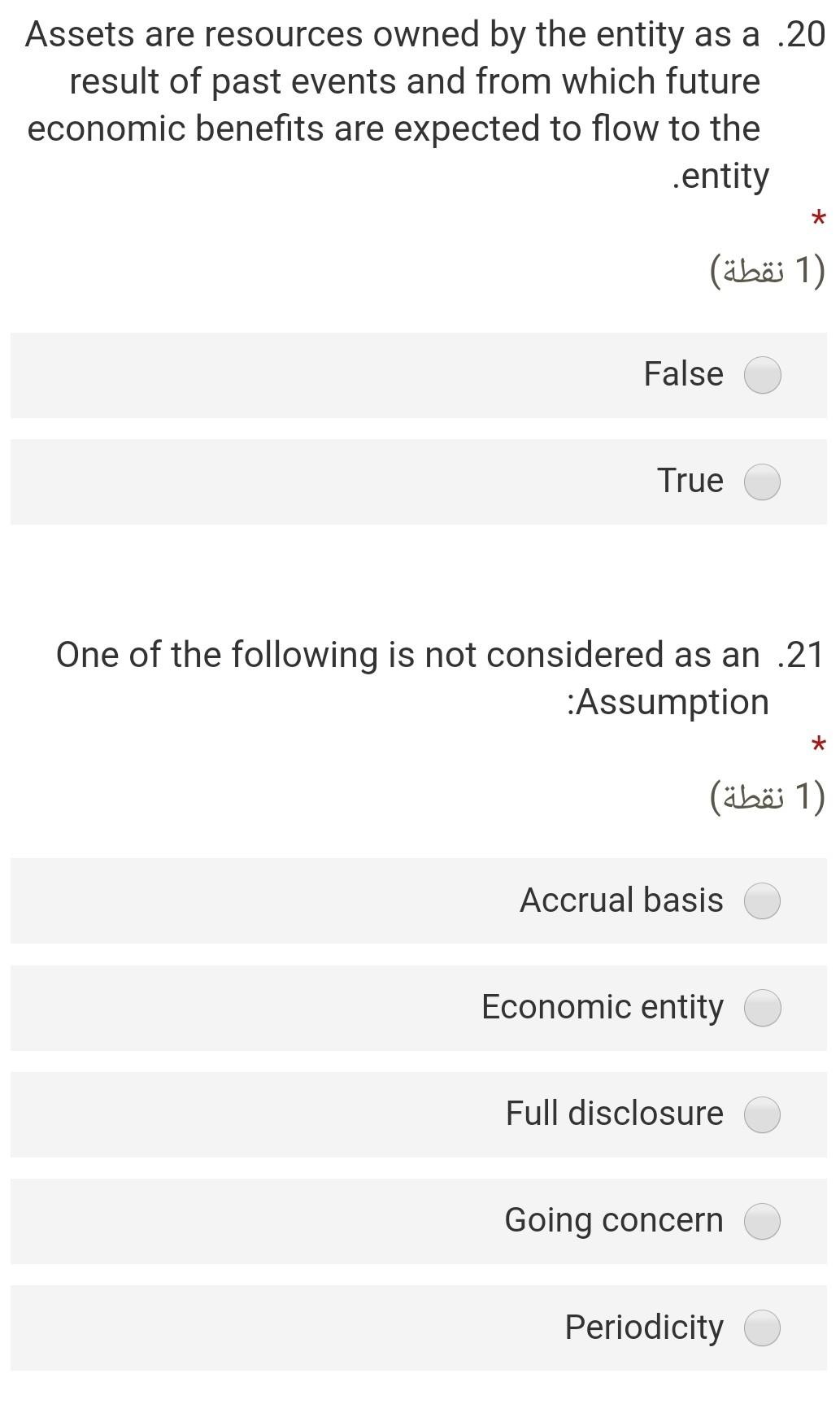Click the Periodicity answer row
Screen dimensions: 840x1417
420,1327
